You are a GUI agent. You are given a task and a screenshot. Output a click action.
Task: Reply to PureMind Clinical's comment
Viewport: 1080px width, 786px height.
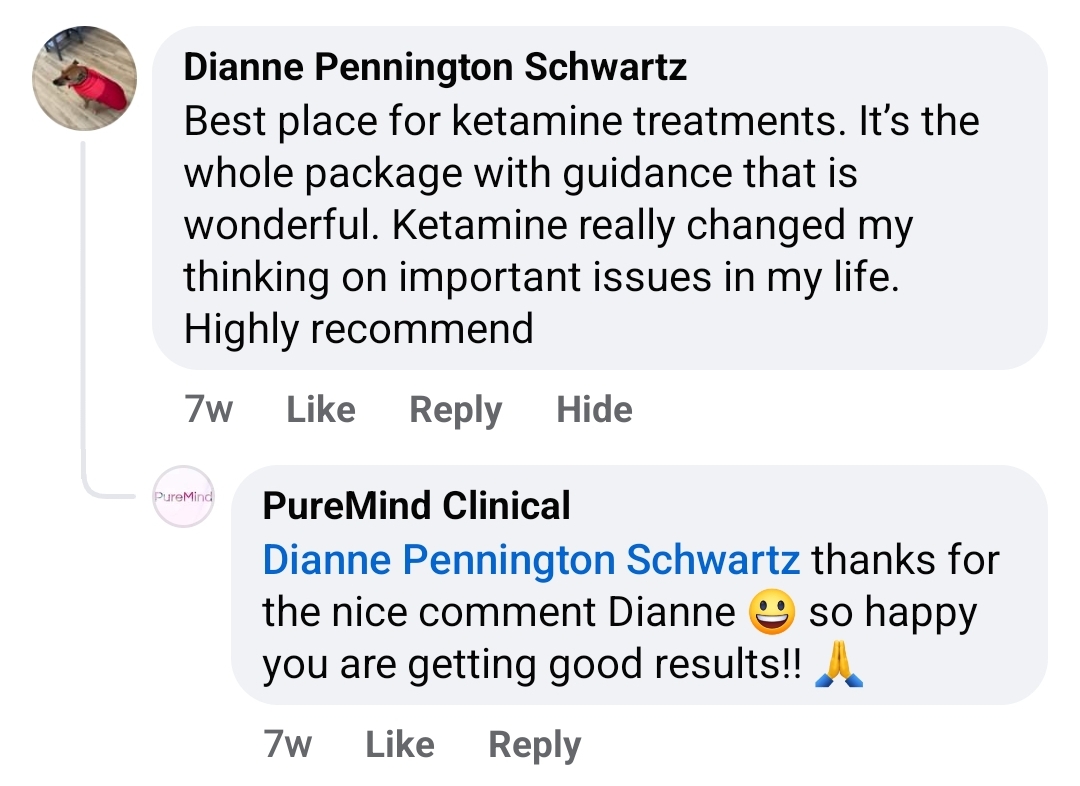point(534,745)
